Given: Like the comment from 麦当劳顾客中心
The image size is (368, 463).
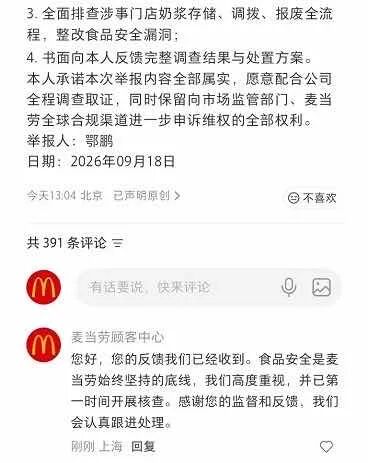Looking at the screenshot, I should [326, 447].
